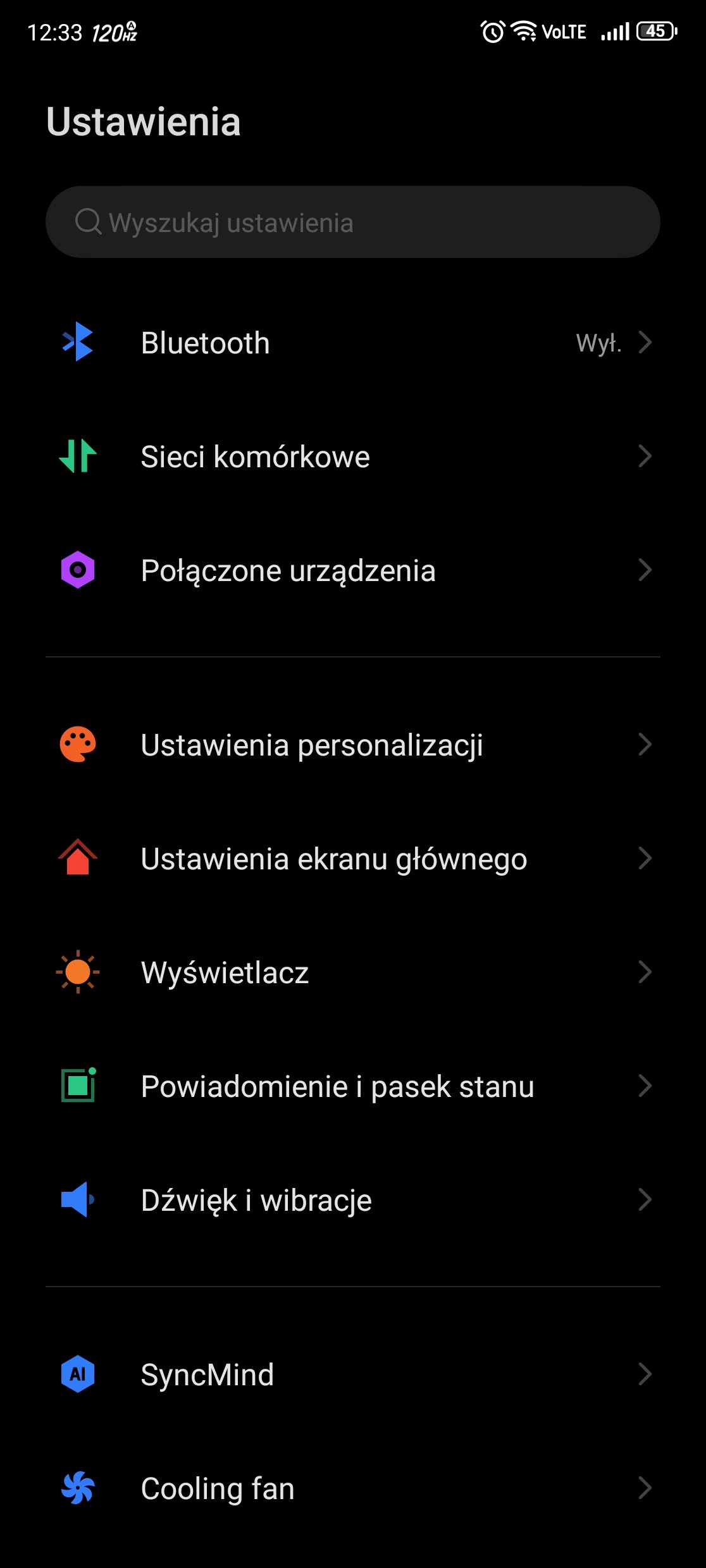The height and width of the screenshot is (1568, 706).
Task: Open Ustawienia personalizacji
Action: (x=353, y=744)
